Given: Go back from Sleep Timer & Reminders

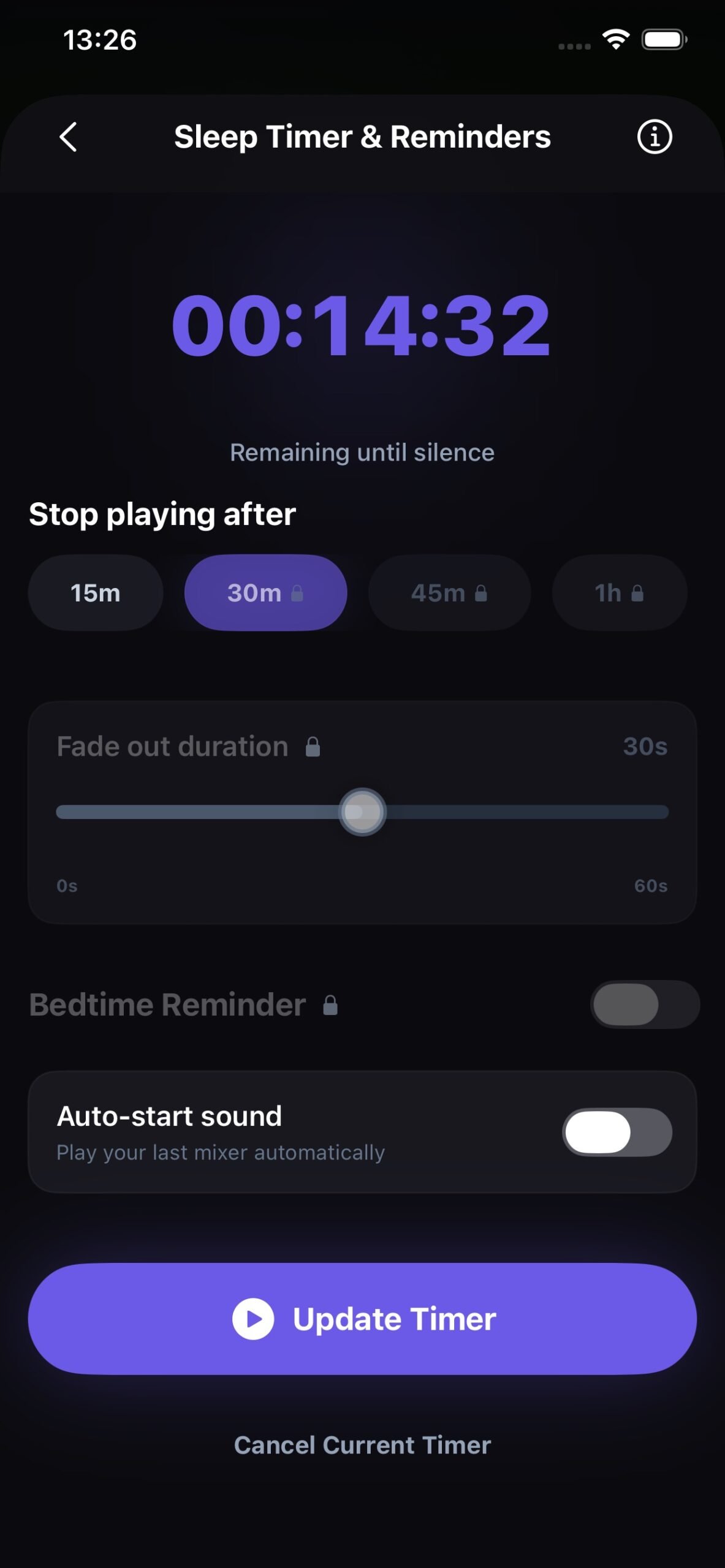Looking at the screenshot, I should (x=69, y=137).
